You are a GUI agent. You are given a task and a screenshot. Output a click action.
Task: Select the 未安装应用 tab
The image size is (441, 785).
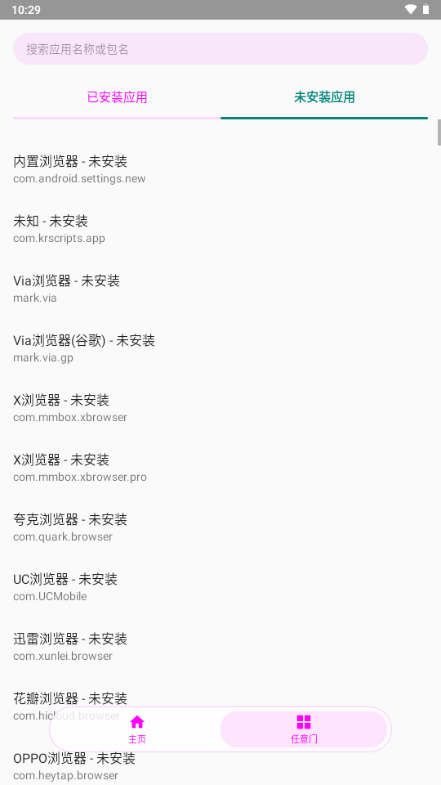(x=324, y=97)
